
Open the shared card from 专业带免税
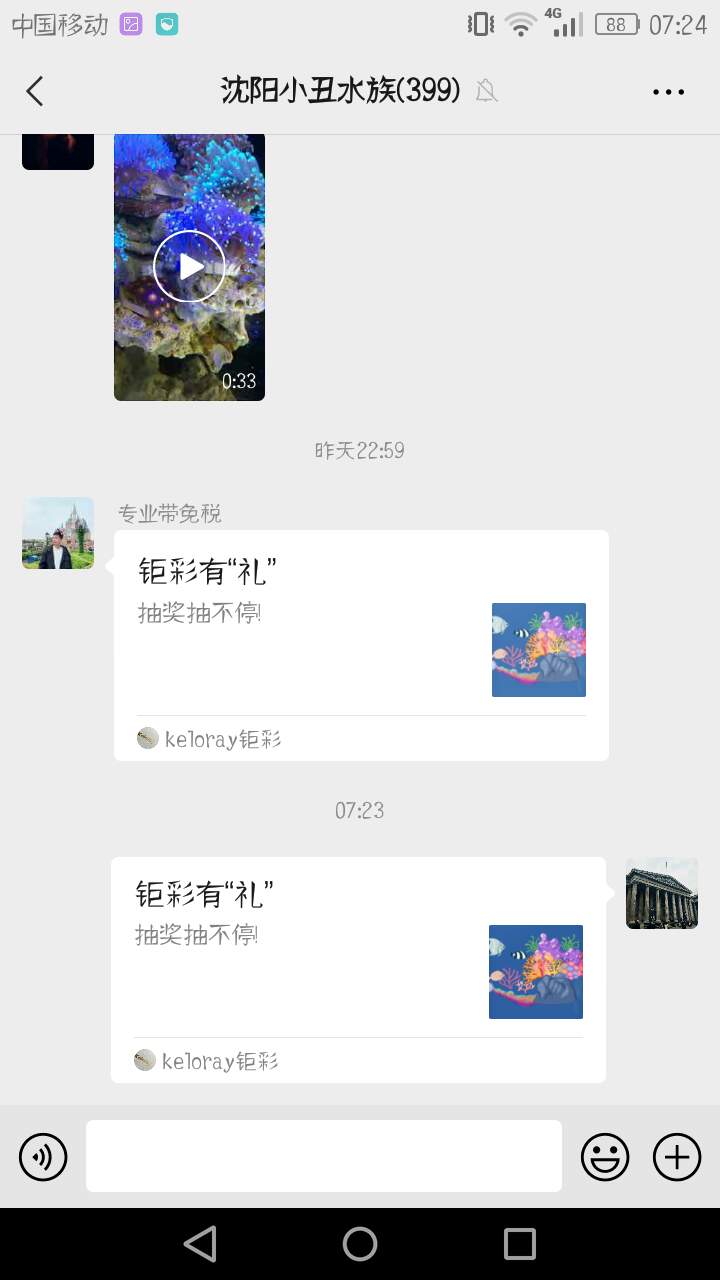360,644
